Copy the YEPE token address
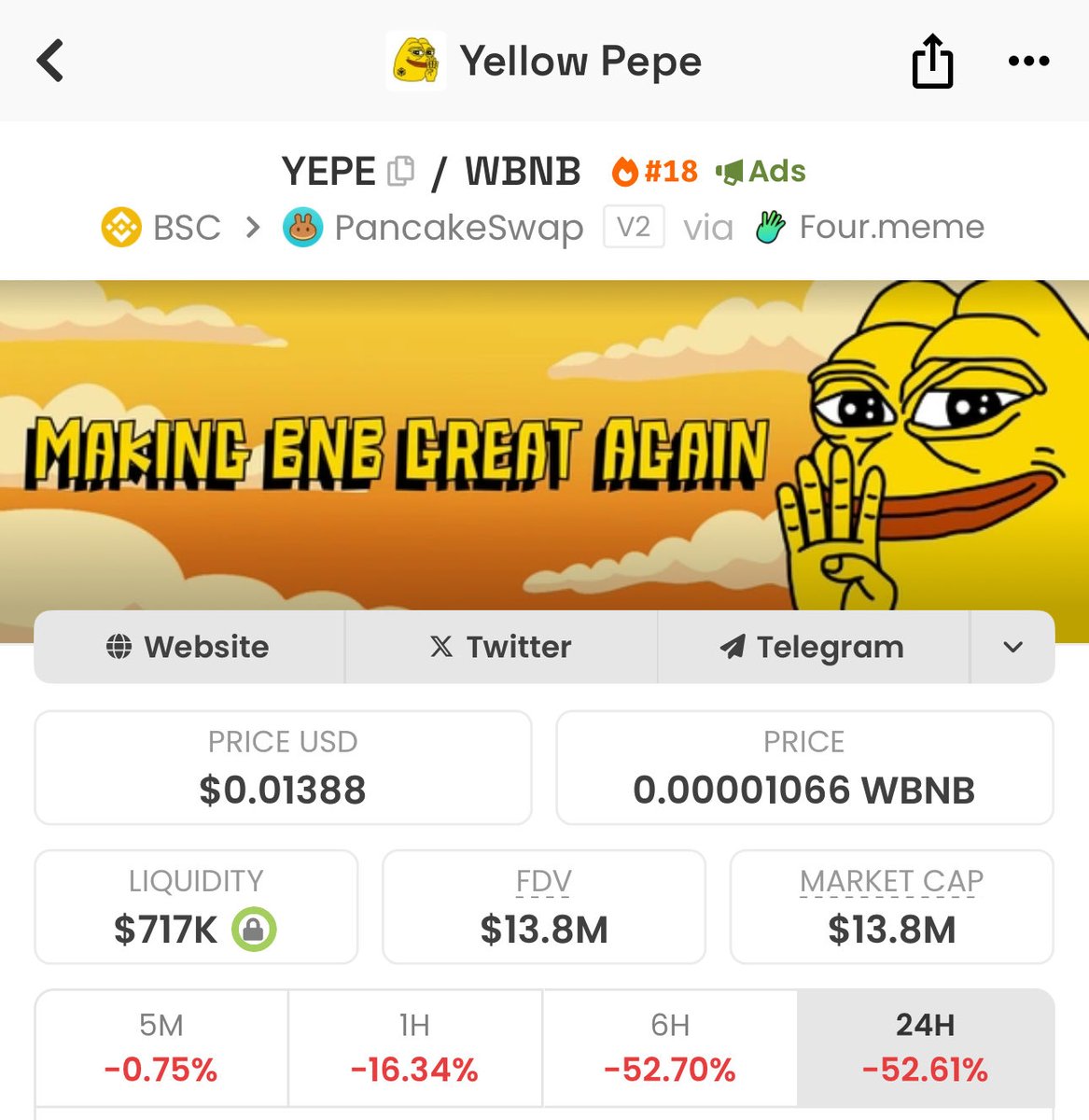This screenshot has width=1089, height=1120. (x=400, y=172)
